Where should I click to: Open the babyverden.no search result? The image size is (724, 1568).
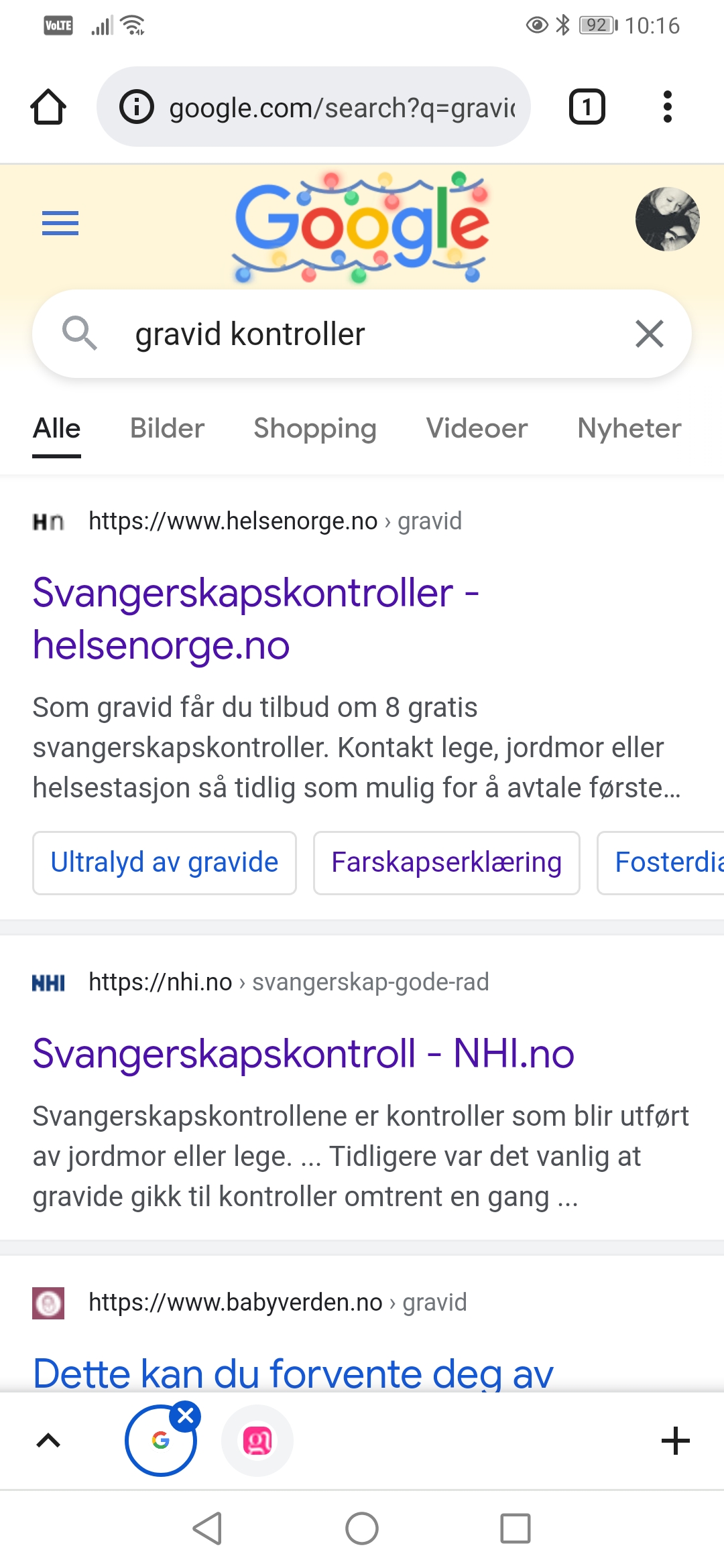point(293,1372)
